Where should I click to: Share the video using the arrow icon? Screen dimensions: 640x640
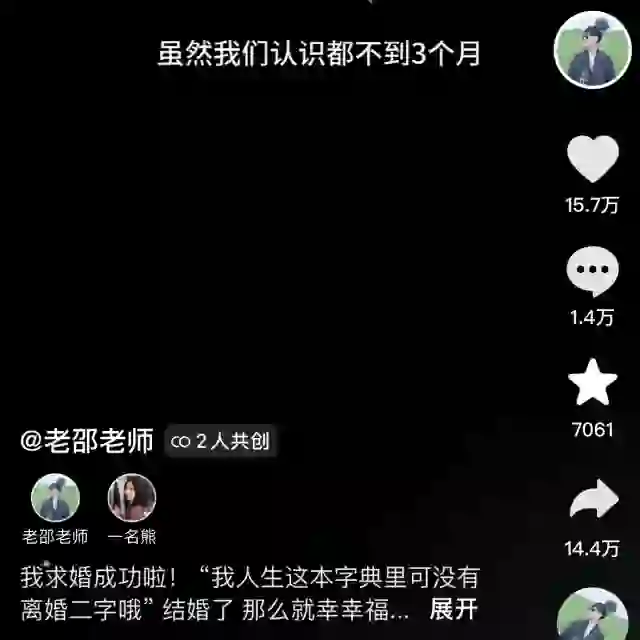(593, 501)
